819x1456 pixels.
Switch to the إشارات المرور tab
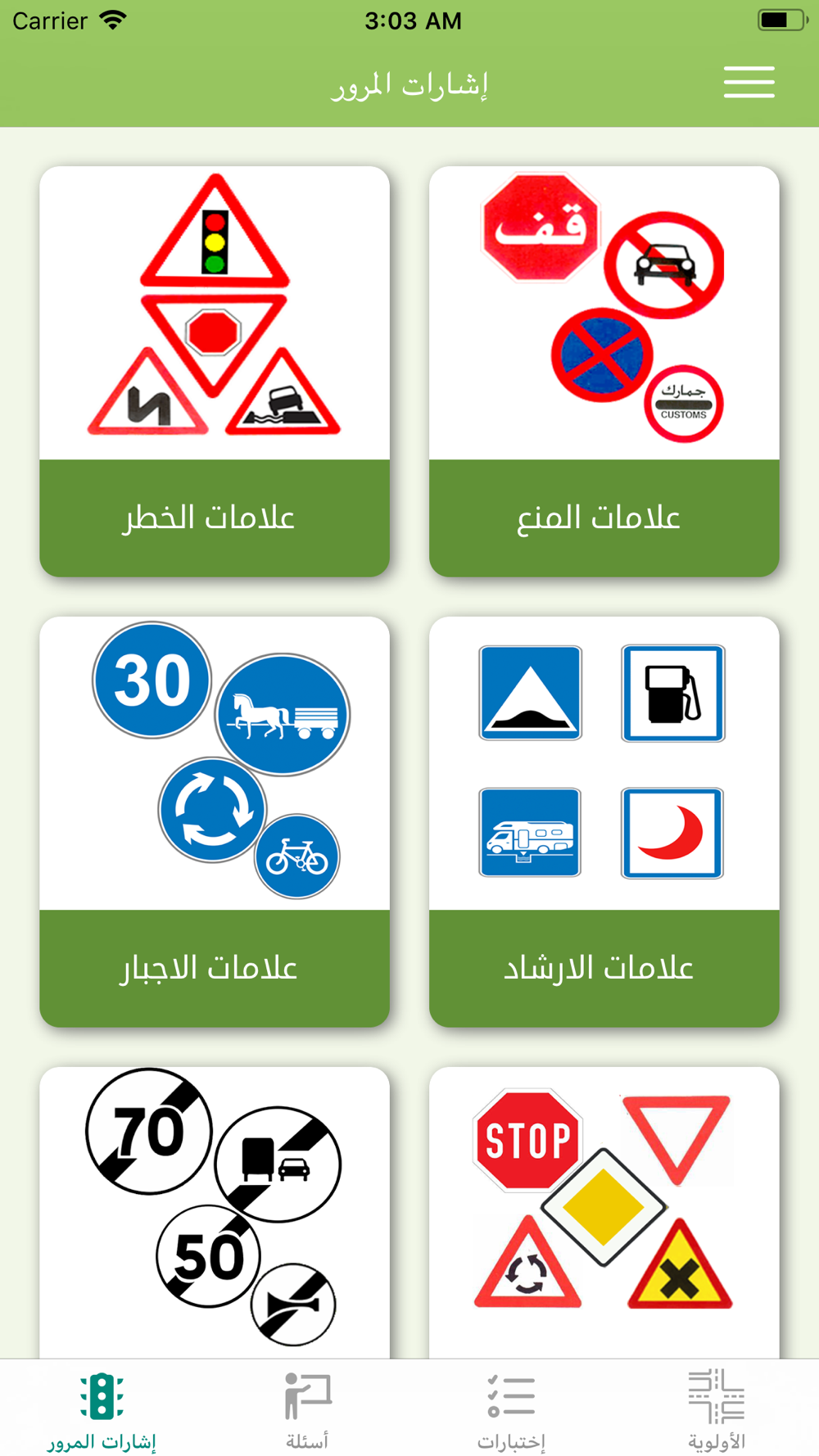pyautogui.click(x=102, y=1409)
